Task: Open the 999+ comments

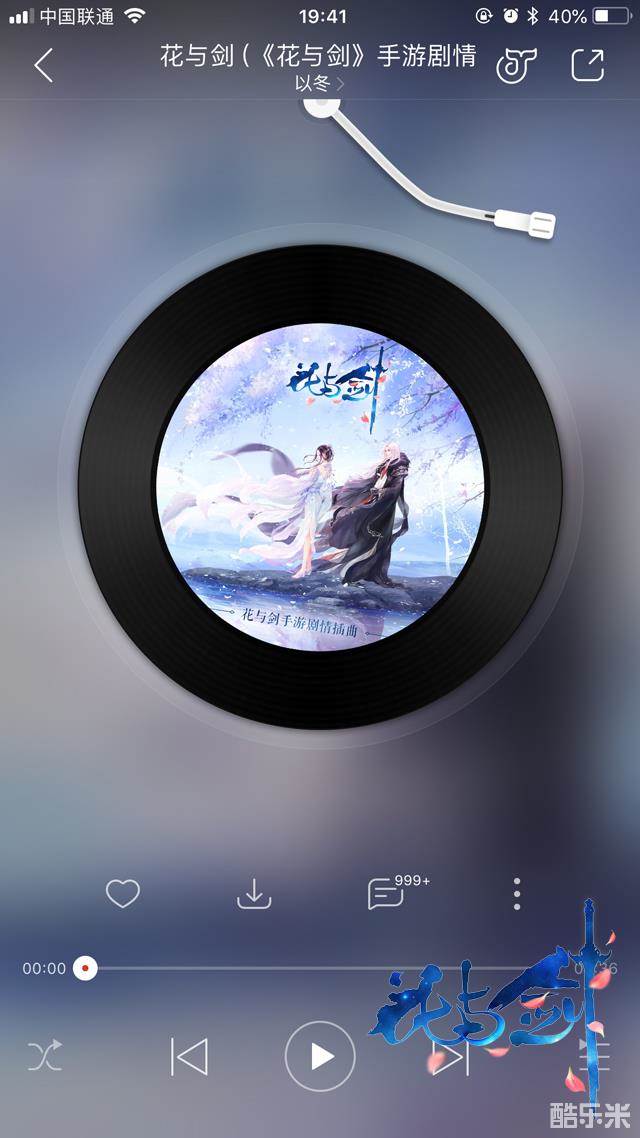Action: pos(387,893)
